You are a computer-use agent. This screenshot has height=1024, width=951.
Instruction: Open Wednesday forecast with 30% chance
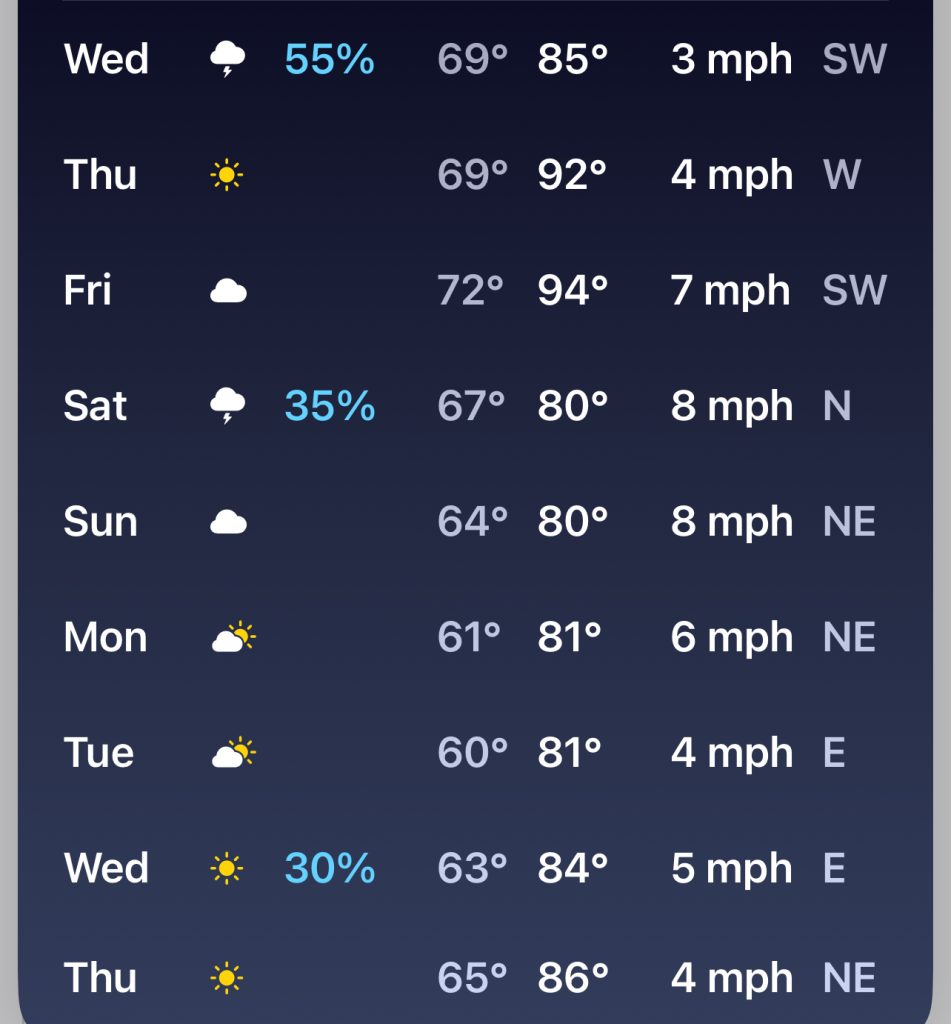(475, 868)
